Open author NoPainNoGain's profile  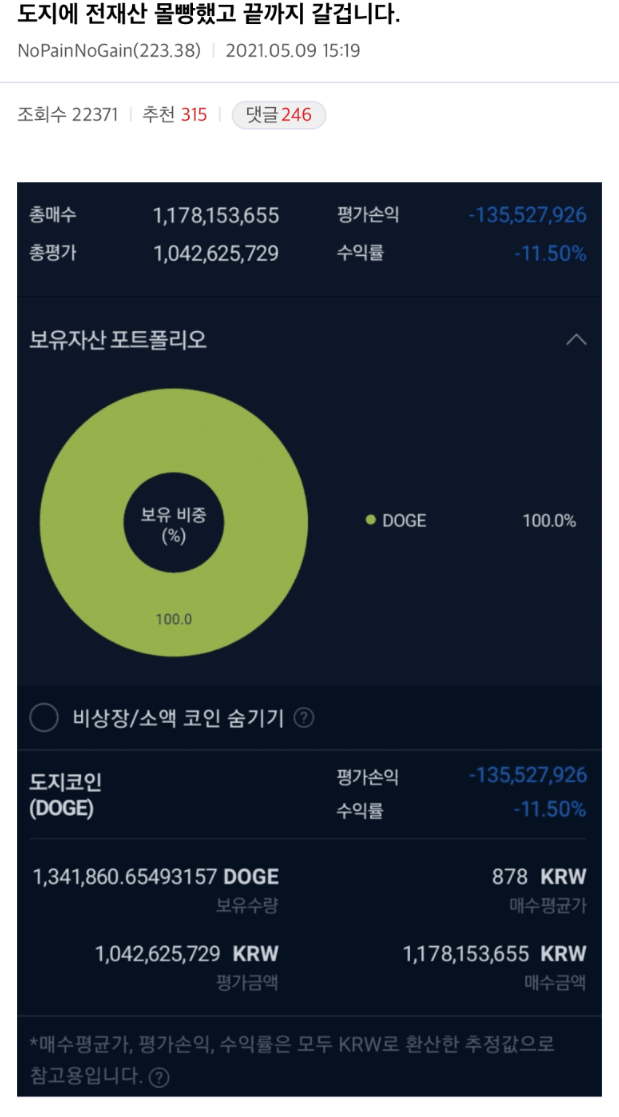click(x=108, y=51)
